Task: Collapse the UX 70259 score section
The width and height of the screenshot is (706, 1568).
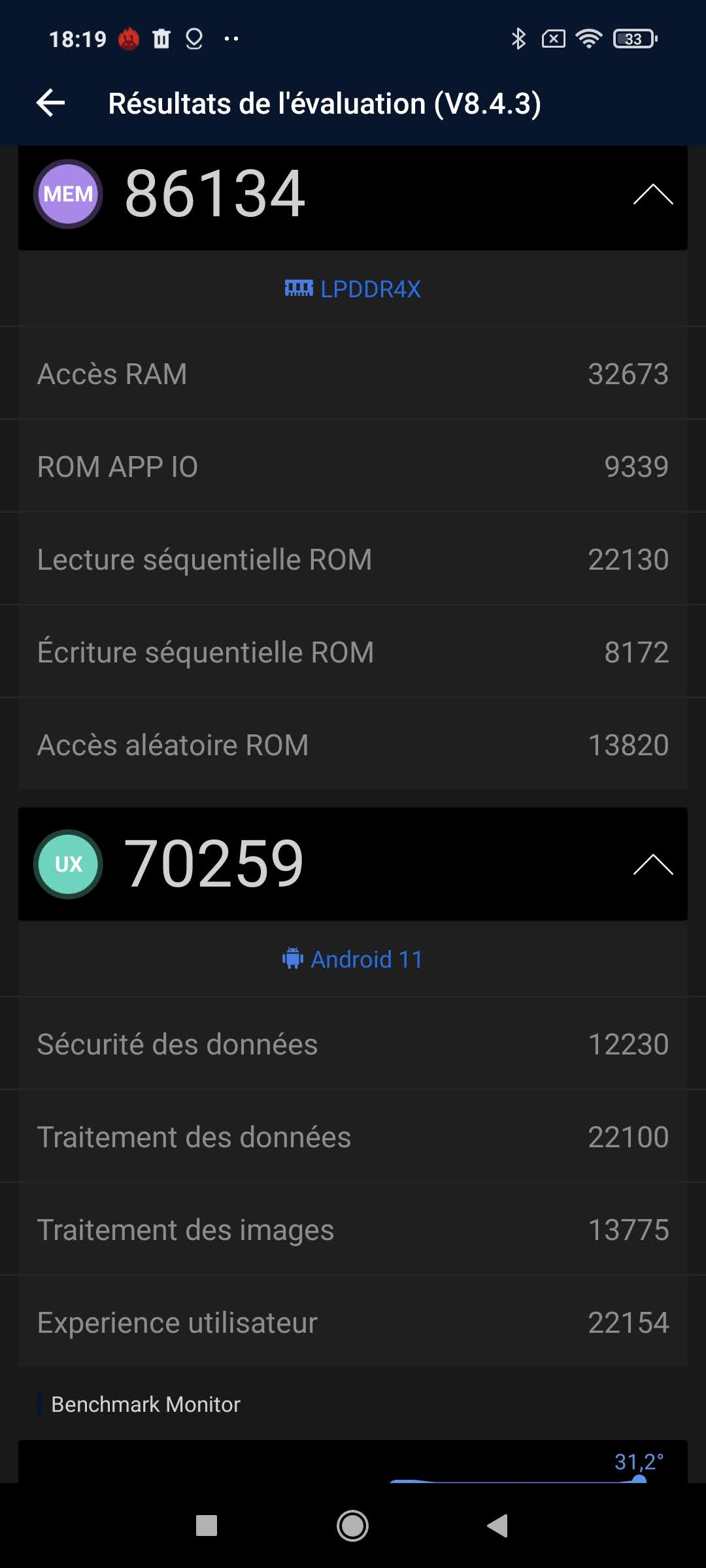Action: (x=652, y=865)
